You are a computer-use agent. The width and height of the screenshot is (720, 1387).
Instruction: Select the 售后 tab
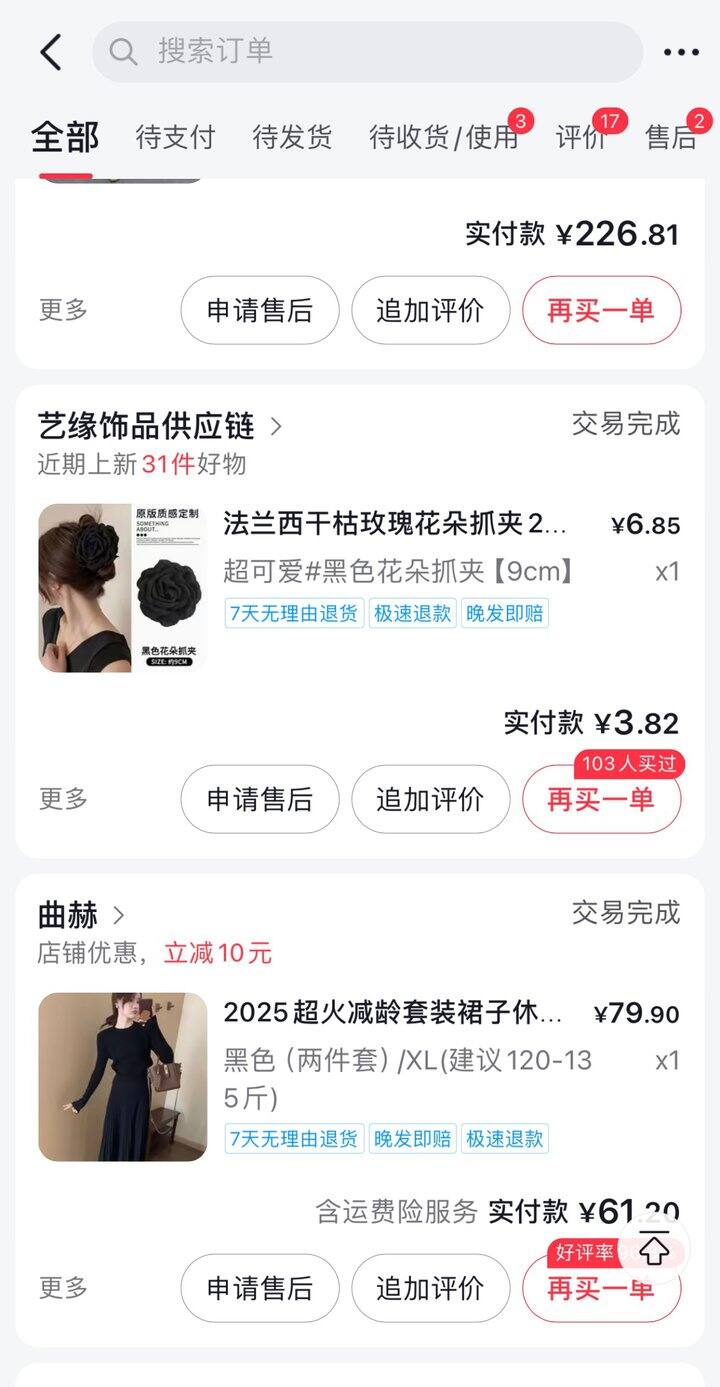coord(671,137)
